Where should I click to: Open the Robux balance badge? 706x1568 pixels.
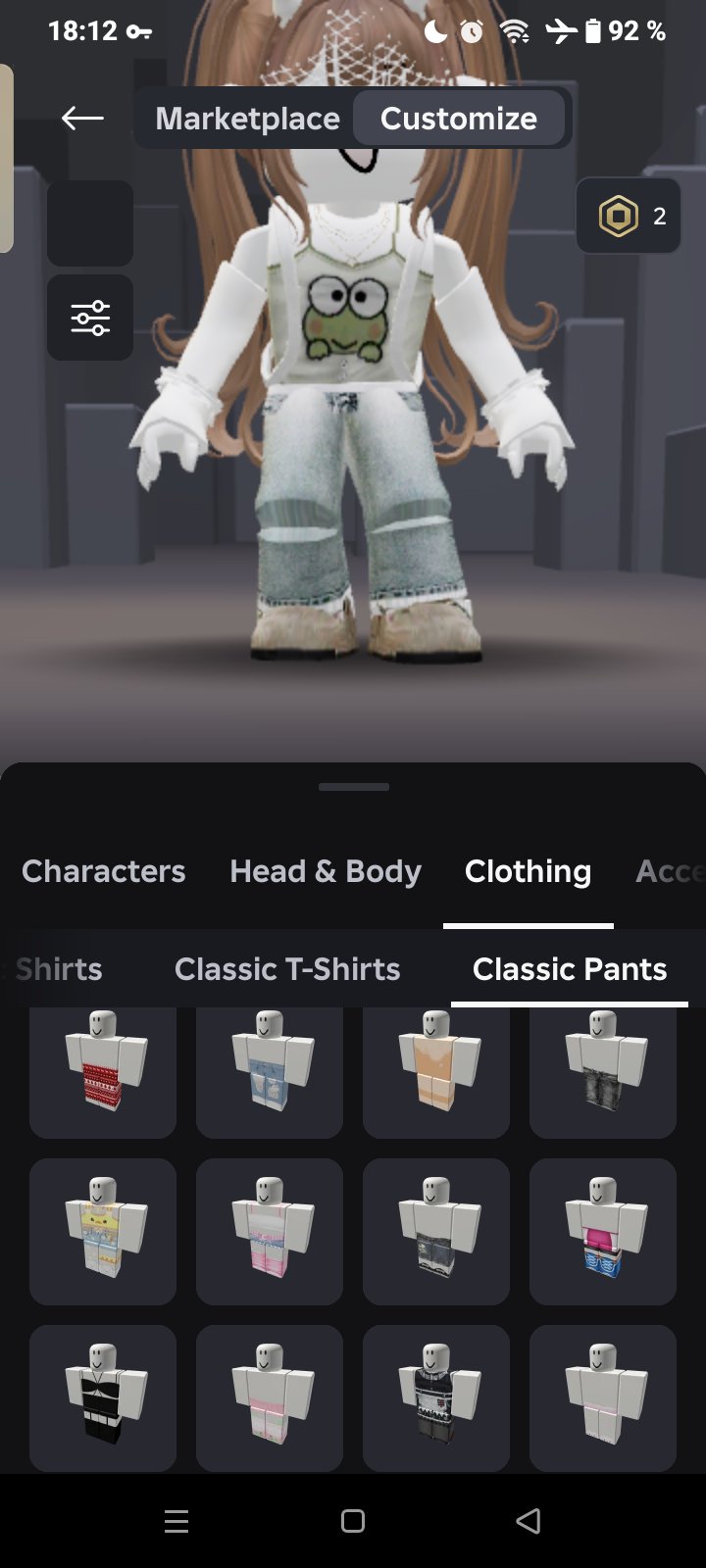(x=629, y=217)
